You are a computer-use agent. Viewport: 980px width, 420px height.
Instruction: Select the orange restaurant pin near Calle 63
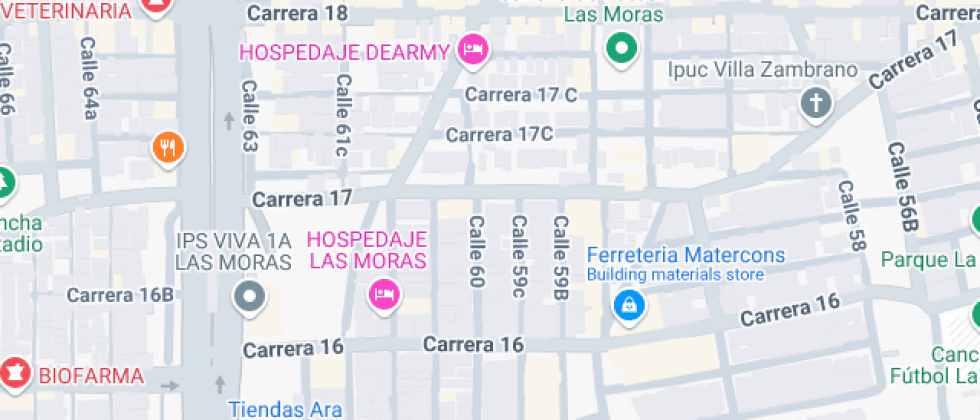[x=168, y=148]
